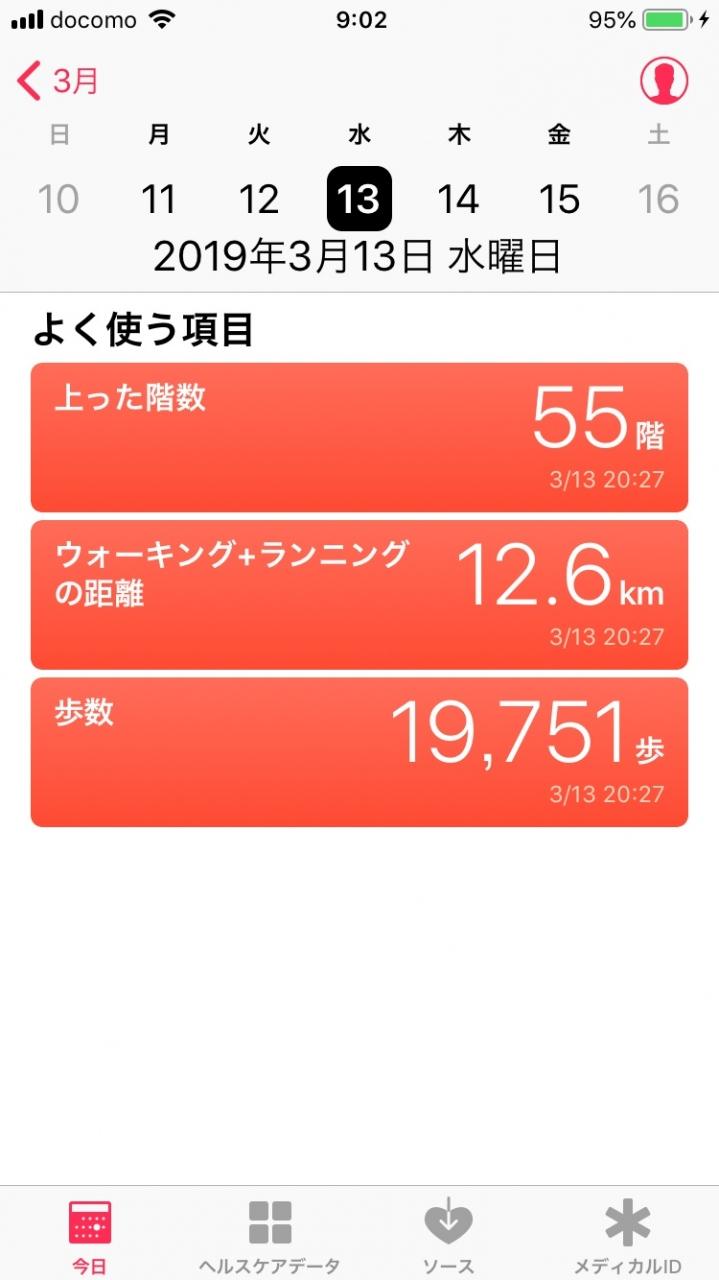Switch to the メディカルID tab

click(628, 1236)
